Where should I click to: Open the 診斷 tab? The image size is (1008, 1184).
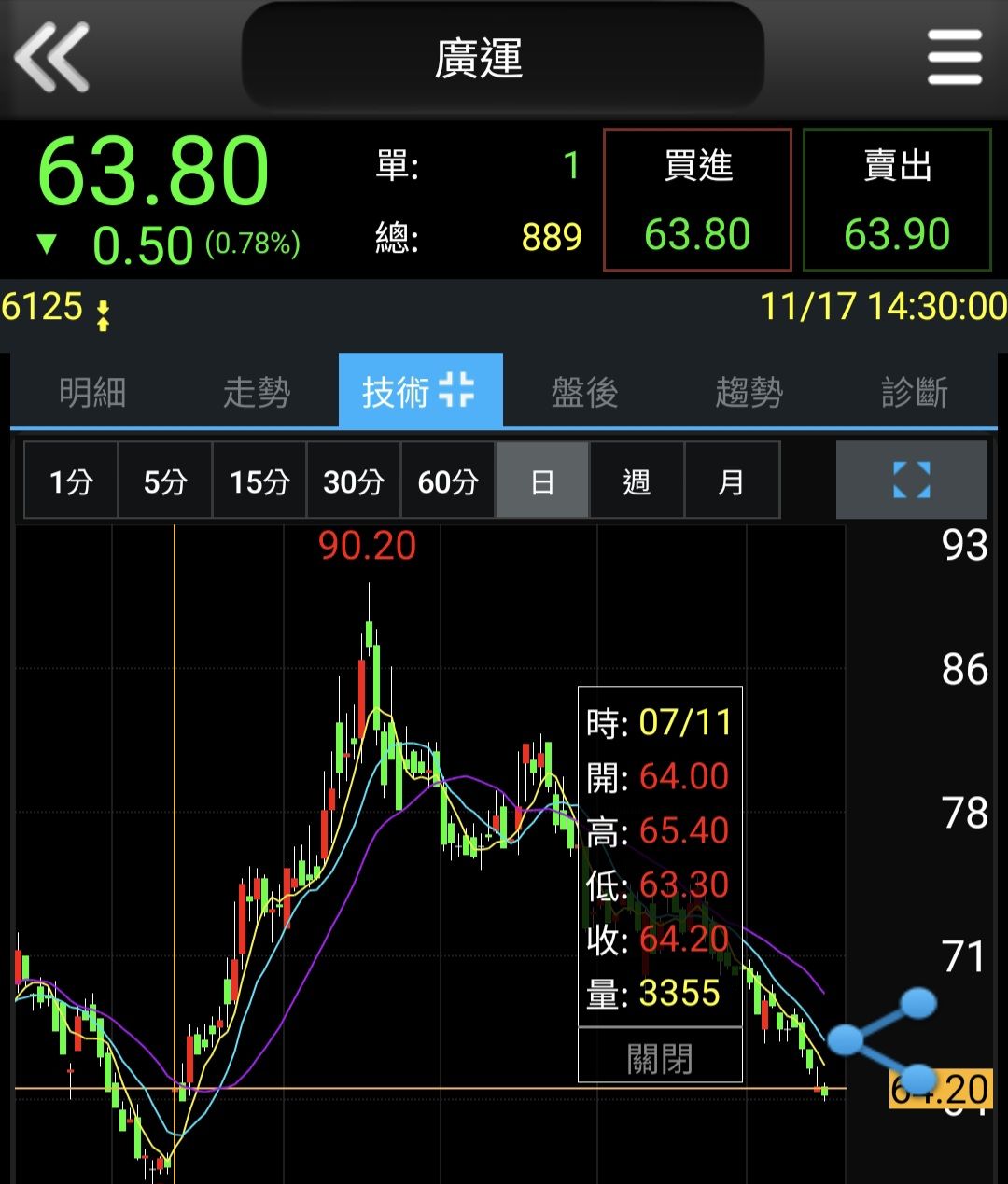[x=914, y=392]
